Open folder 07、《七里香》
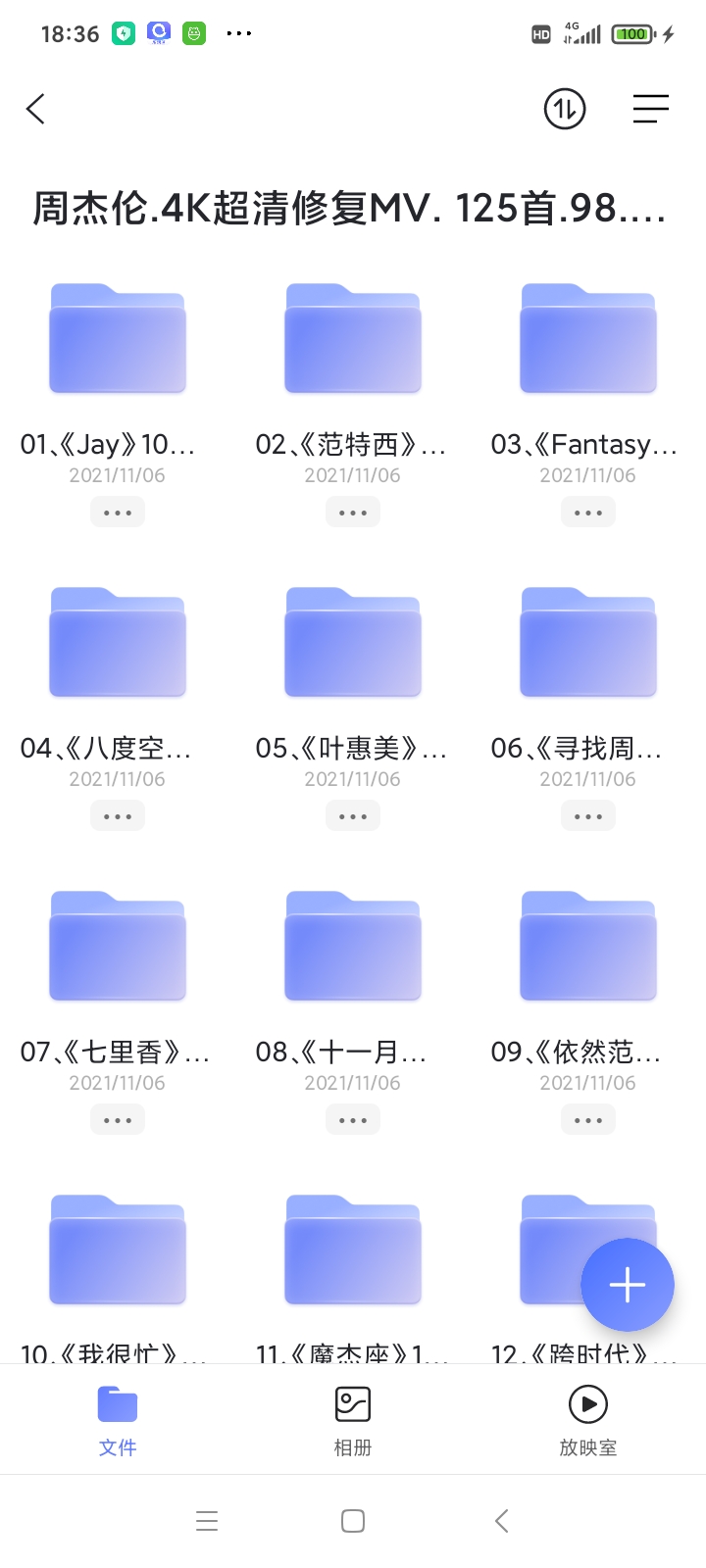The height and width of the screenshot is (1568, 706). [x=118, y=947]
